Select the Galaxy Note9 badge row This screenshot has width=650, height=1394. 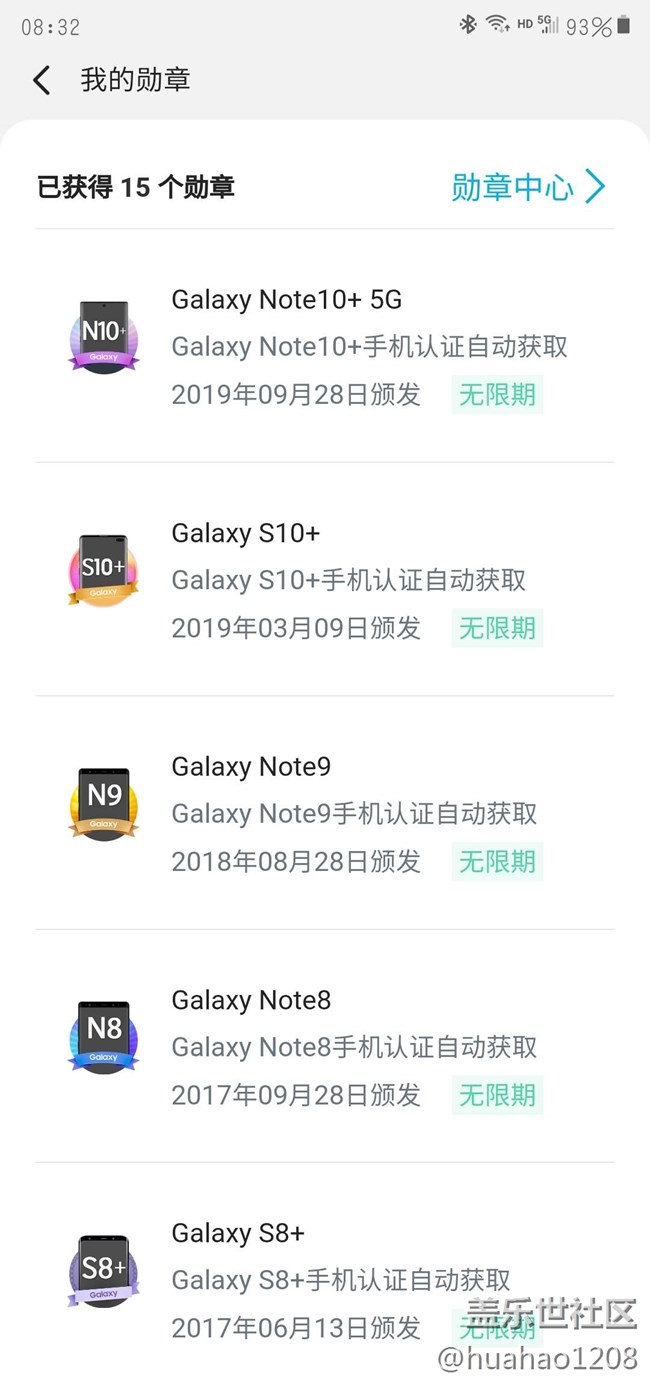pos(325,813)
